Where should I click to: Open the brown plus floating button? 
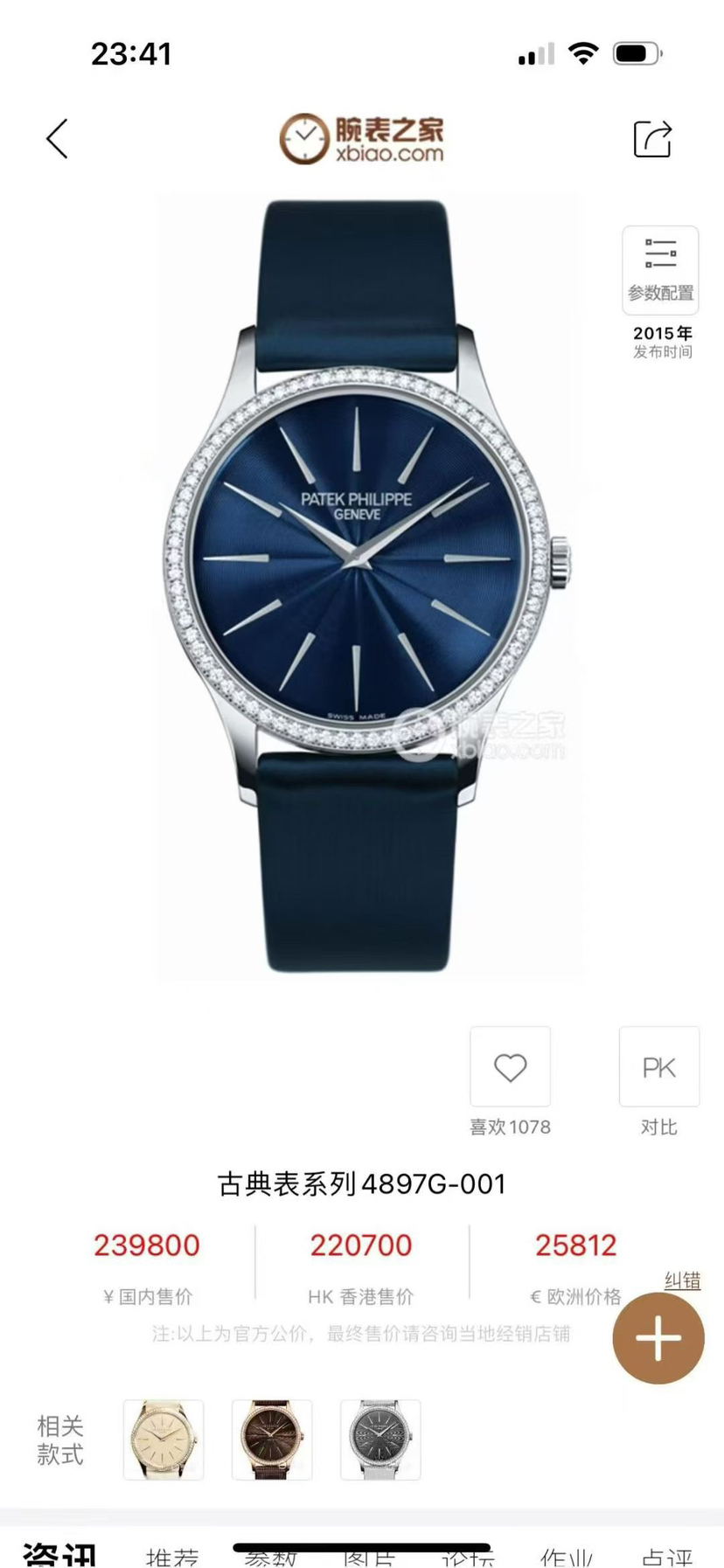tap(658, 1338)
